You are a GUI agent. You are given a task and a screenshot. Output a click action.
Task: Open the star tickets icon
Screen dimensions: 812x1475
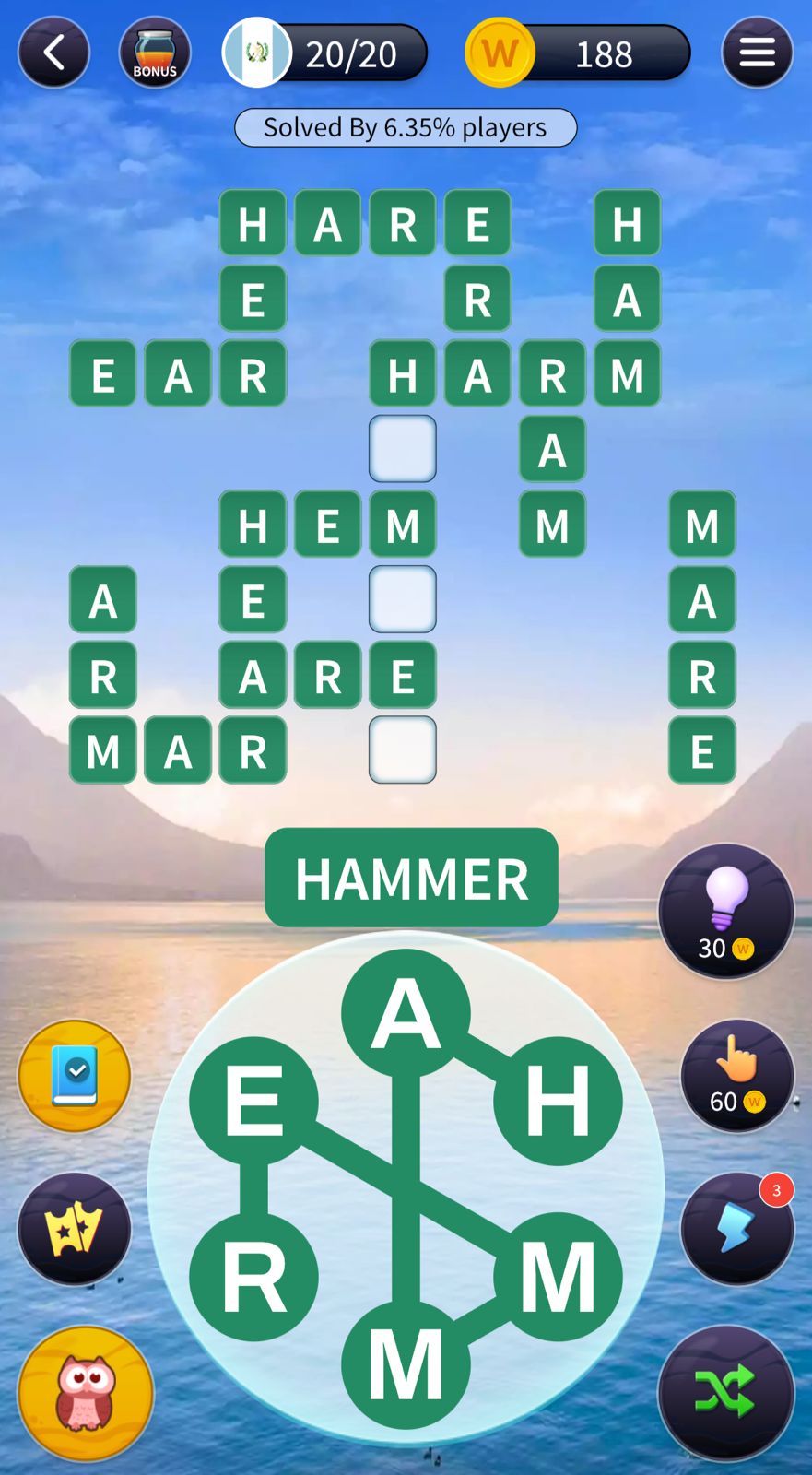75,1229
